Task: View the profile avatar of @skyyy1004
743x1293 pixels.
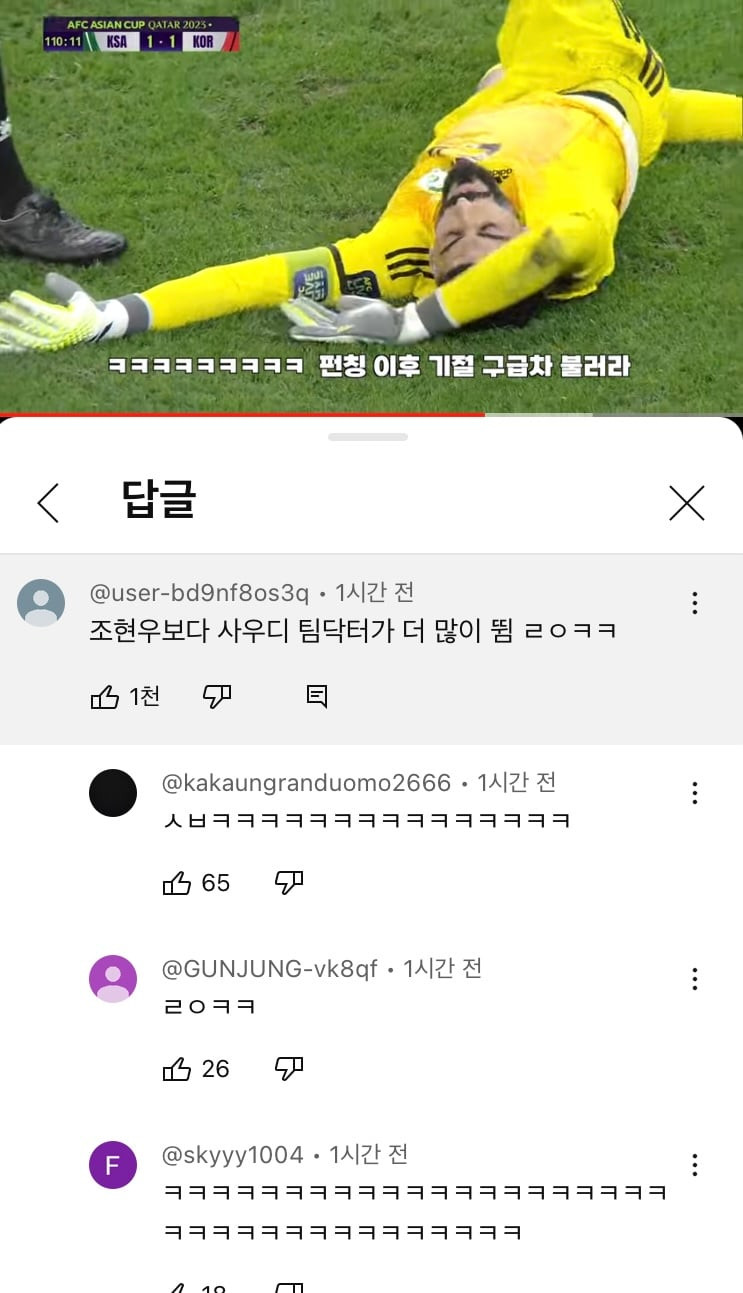Action: (113, 1165)
